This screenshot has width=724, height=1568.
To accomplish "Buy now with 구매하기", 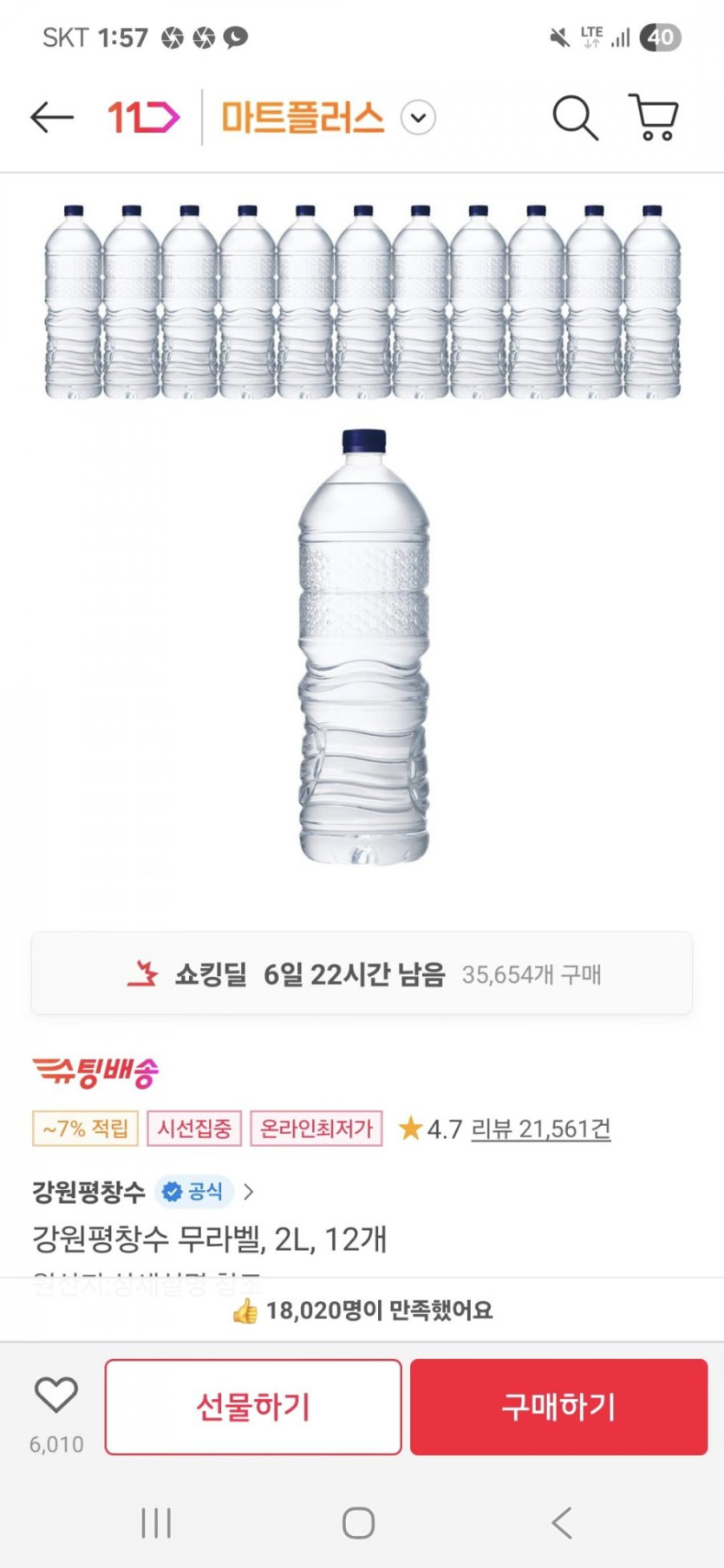I will pos(559,1407).
